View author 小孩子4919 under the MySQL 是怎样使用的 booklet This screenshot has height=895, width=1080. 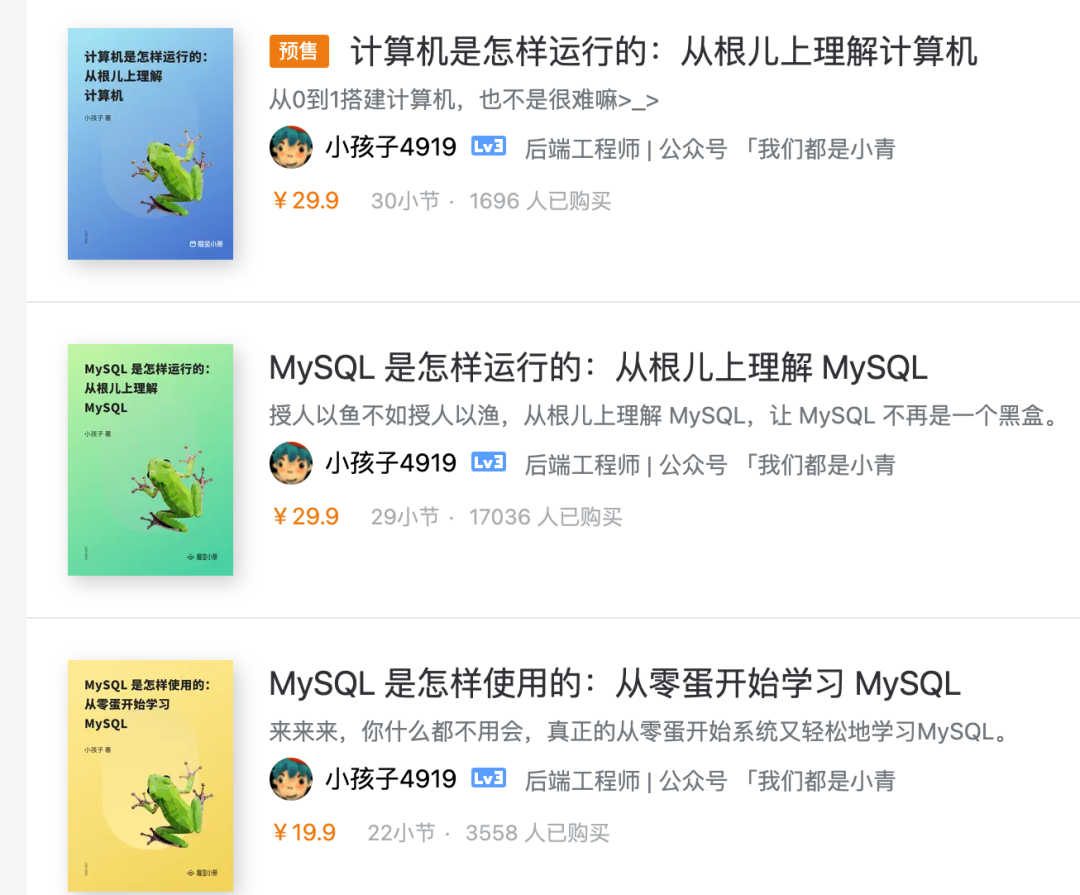[x=390, y=780]
